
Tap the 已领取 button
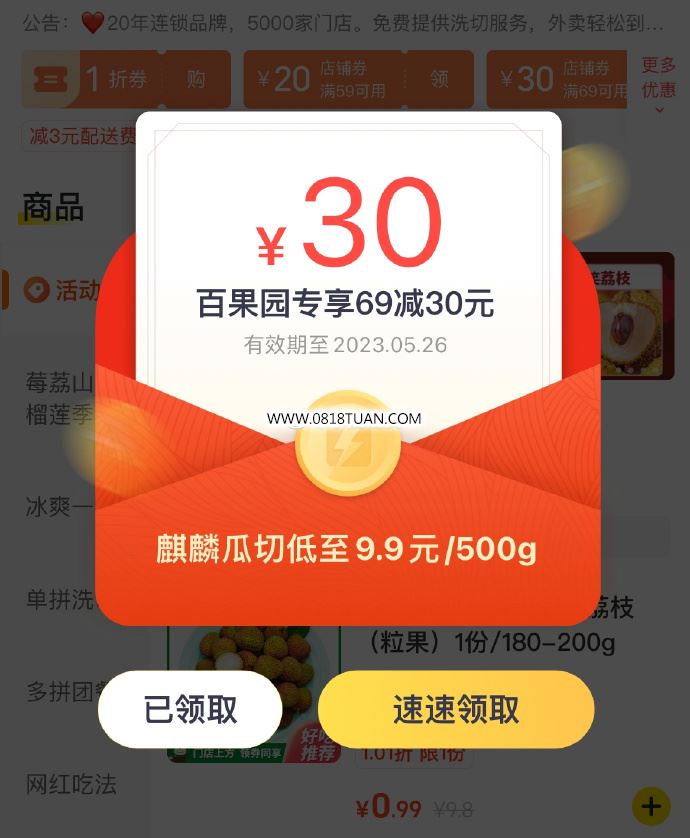point(190,709)
